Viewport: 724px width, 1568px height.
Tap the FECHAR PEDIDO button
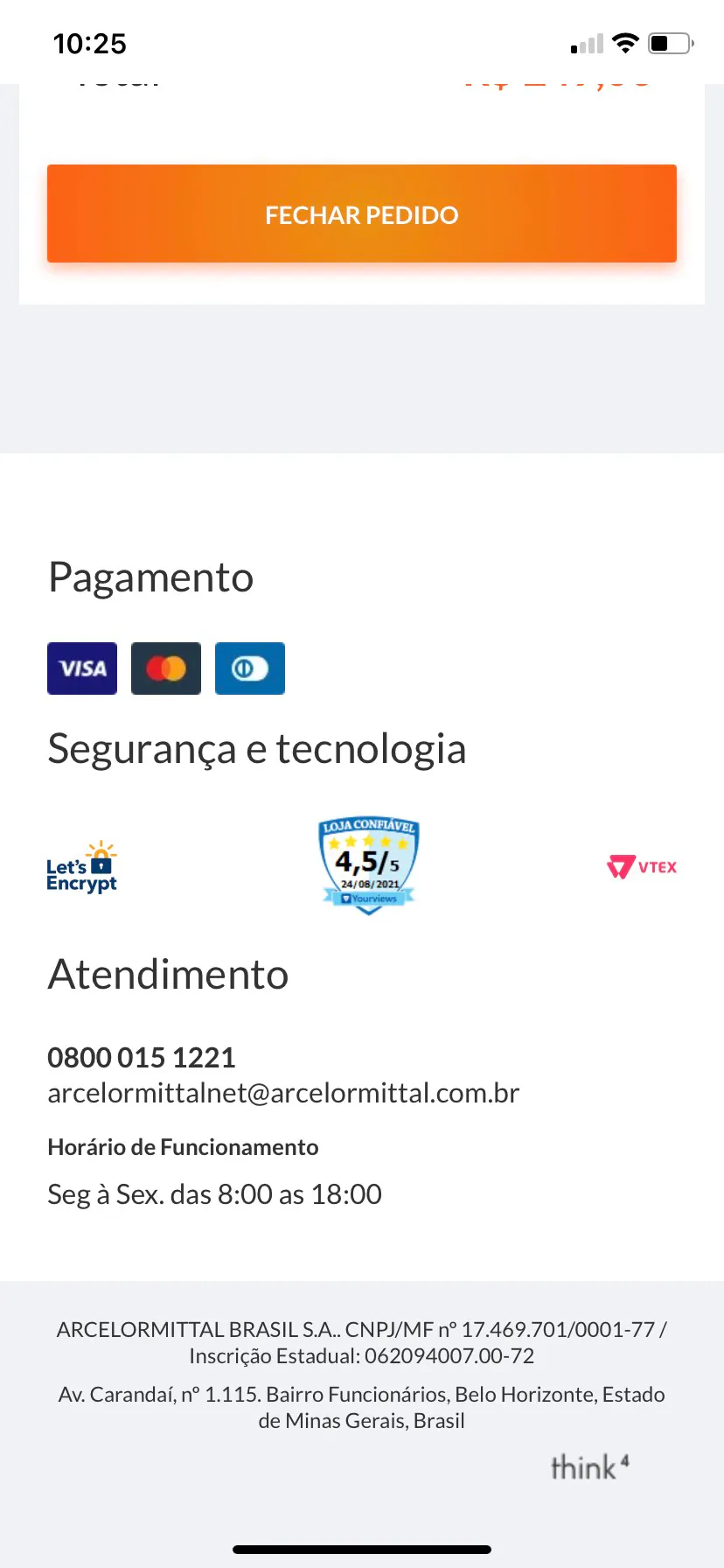pos(361,213)
